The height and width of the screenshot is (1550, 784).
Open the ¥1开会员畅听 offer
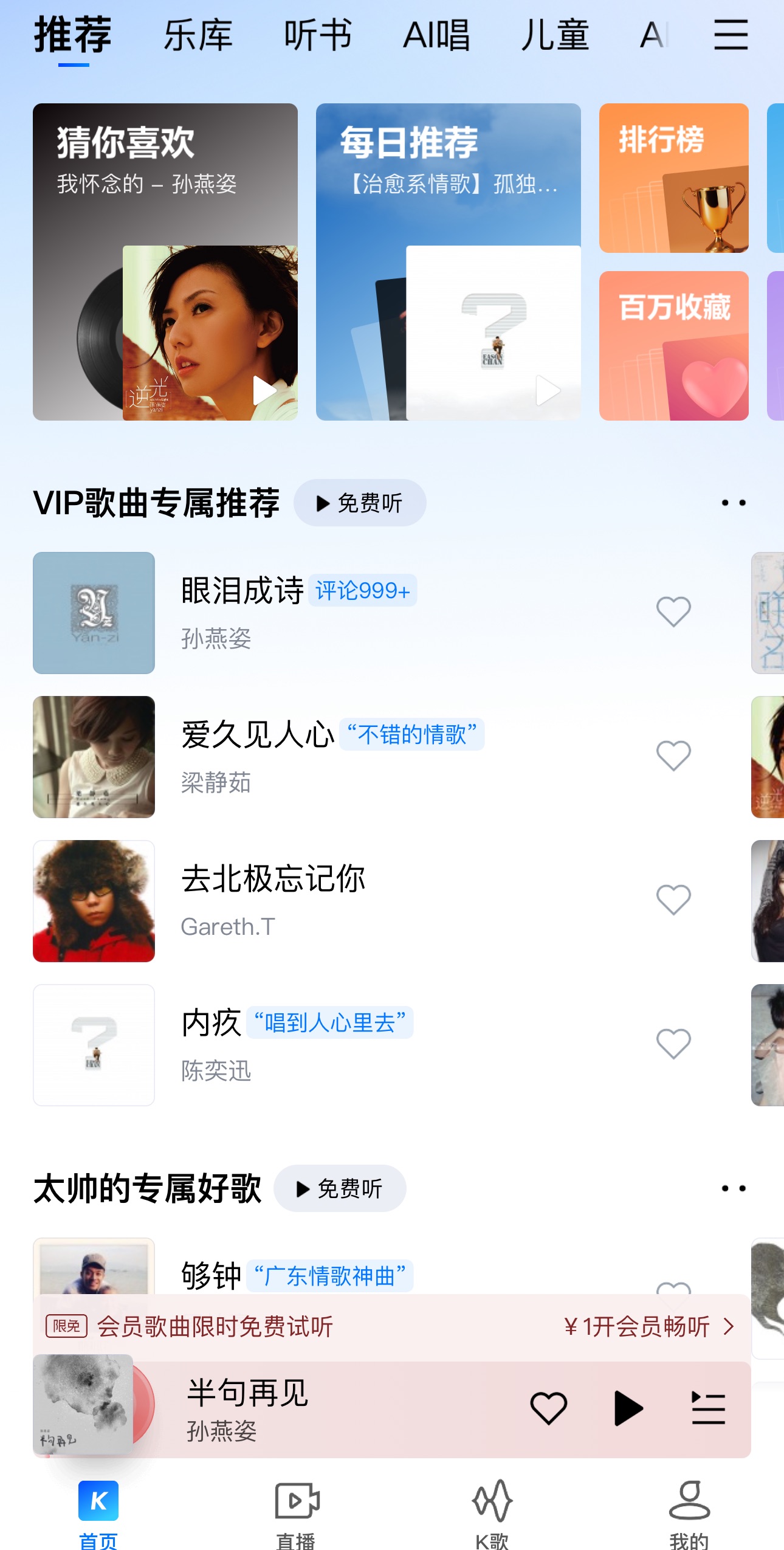(x=649, y=1326)
